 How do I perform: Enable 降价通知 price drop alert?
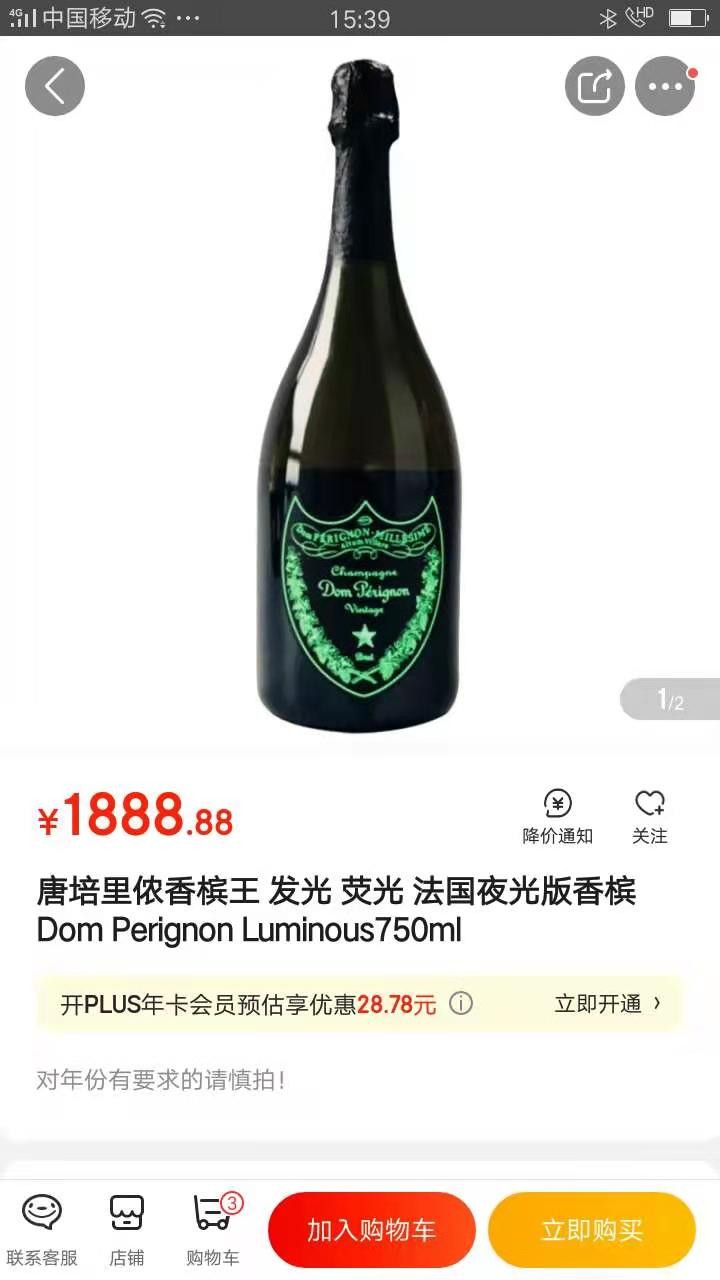click(557, 816)
